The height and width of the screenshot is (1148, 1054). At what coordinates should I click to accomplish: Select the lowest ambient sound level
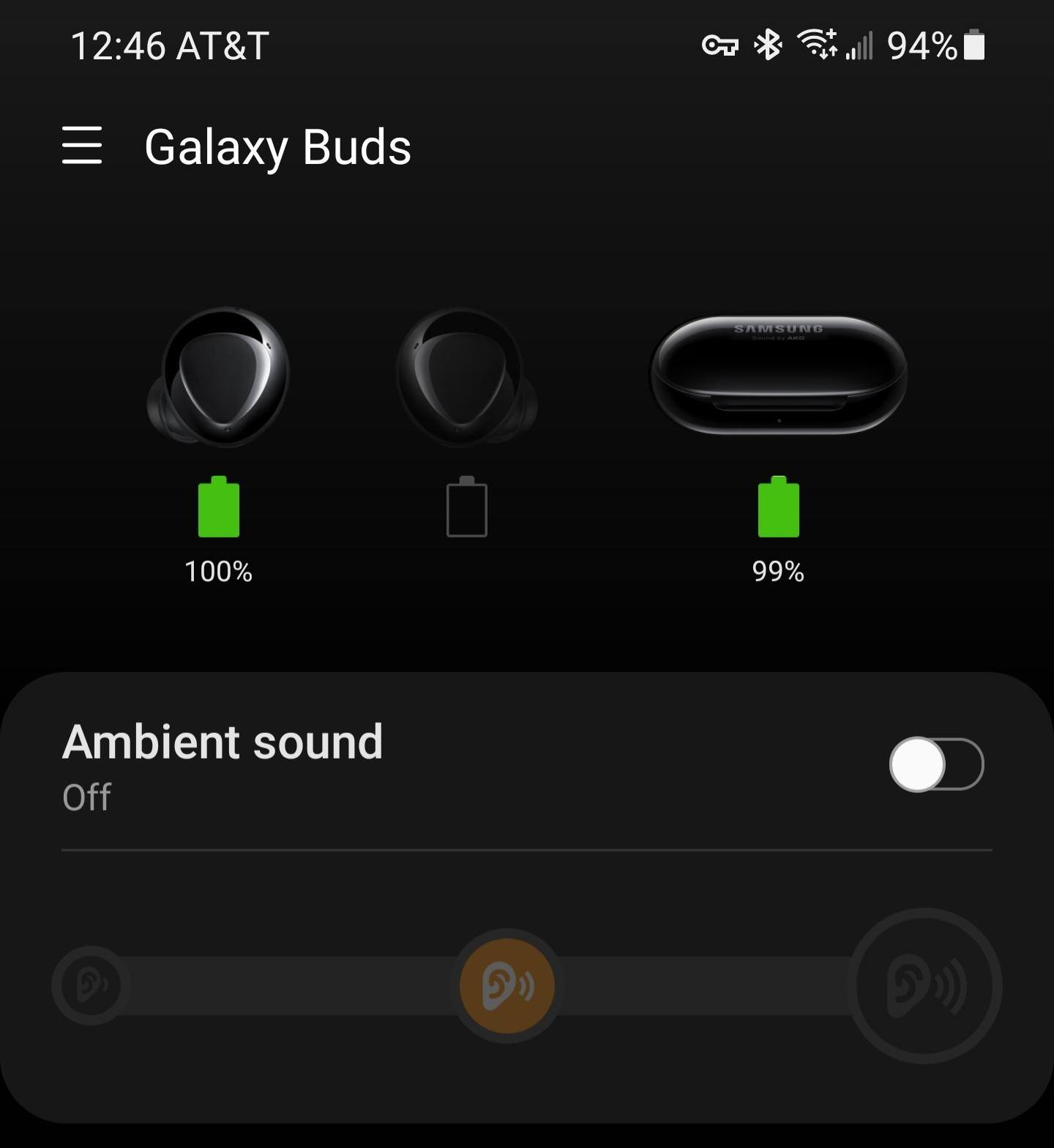[91, 985]
